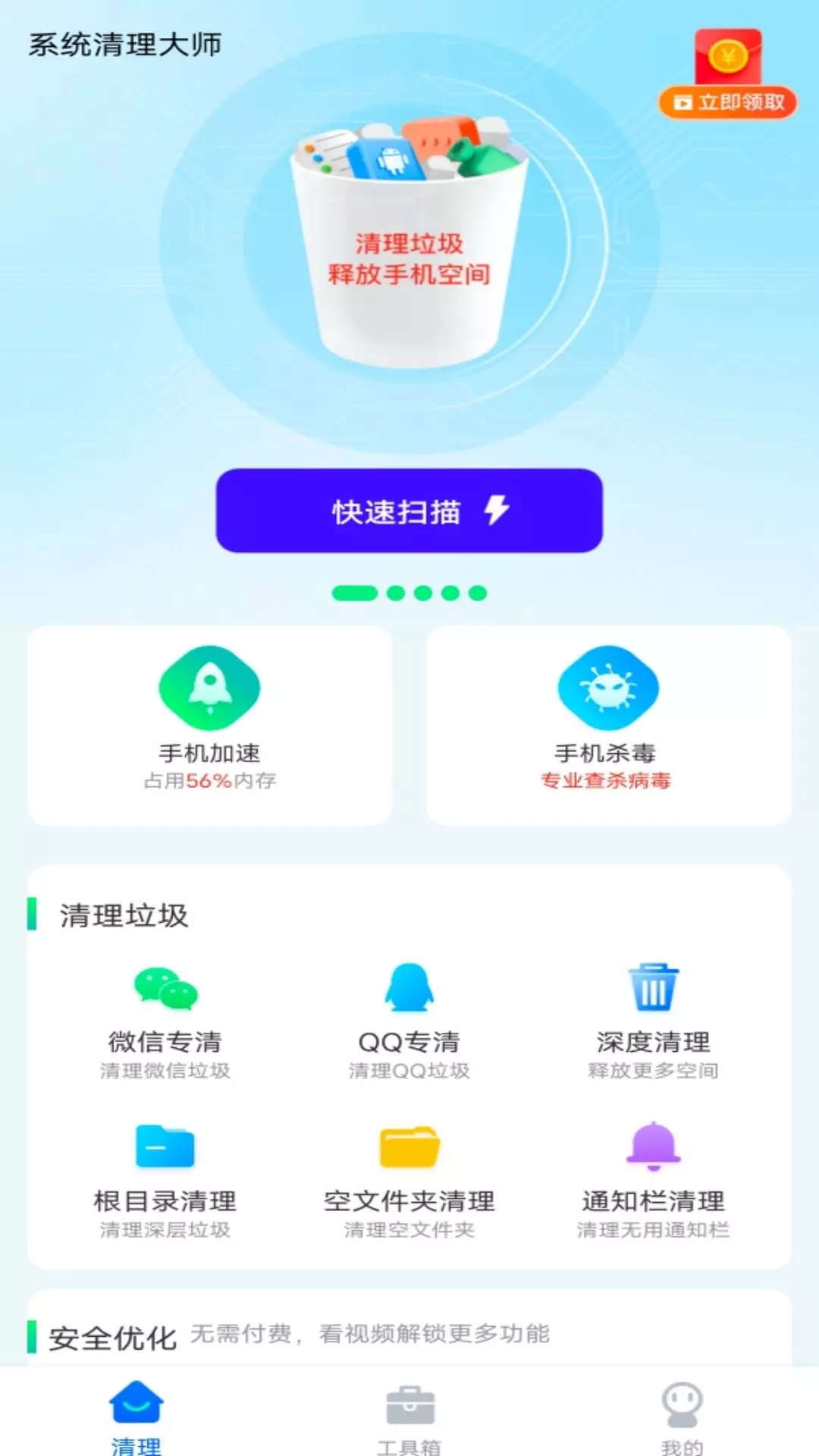Switch to the 我的 profile tab
Screen dimensions: 819x1456
click(x=682, y=1418)
